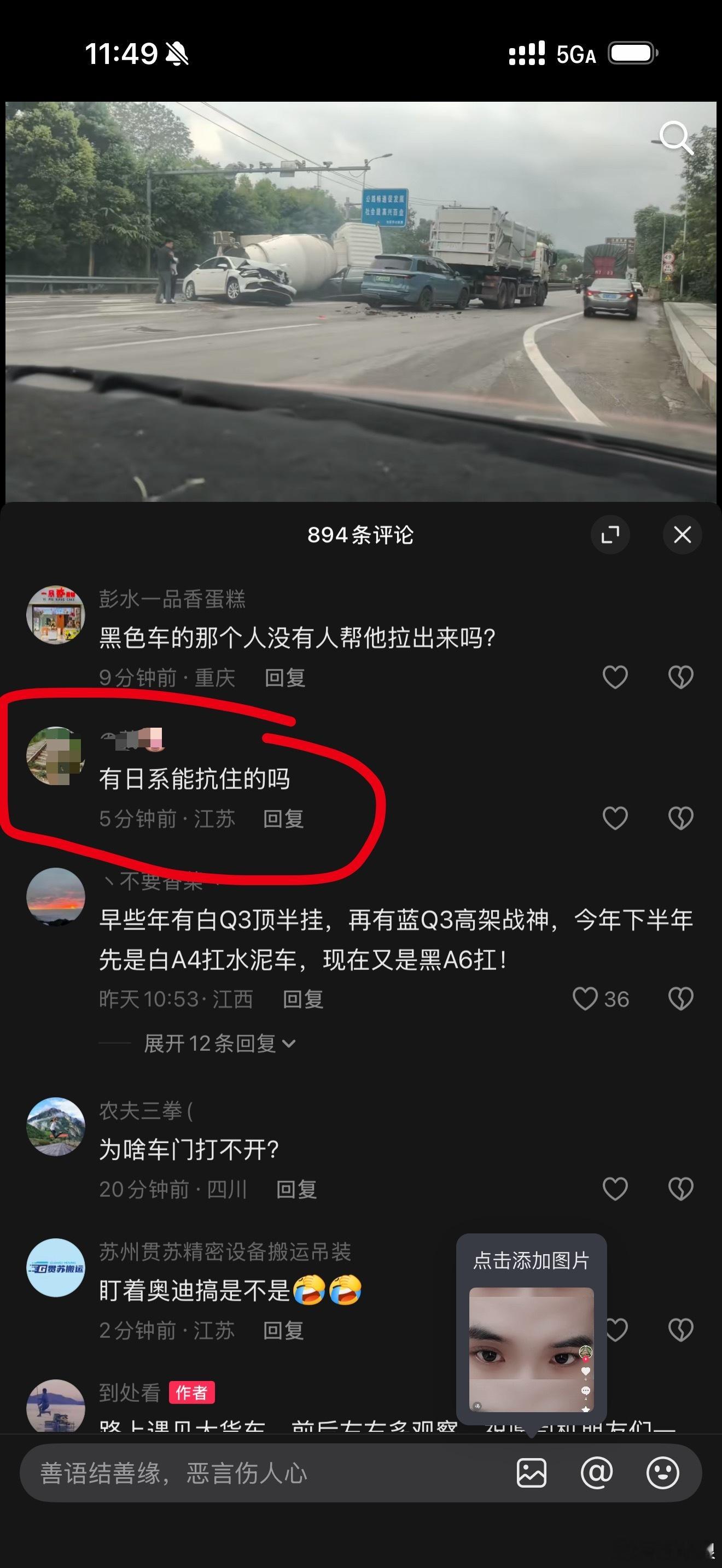Reply to 盯着奥迪搞是不是 comment

click(x=284, y=1330)
